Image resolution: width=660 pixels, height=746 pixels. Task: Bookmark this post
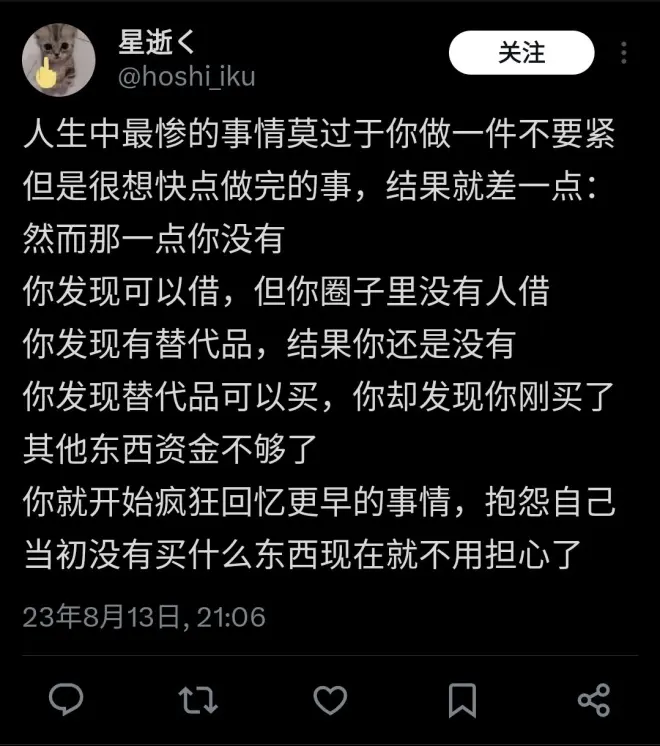click(x=462, y=699)
